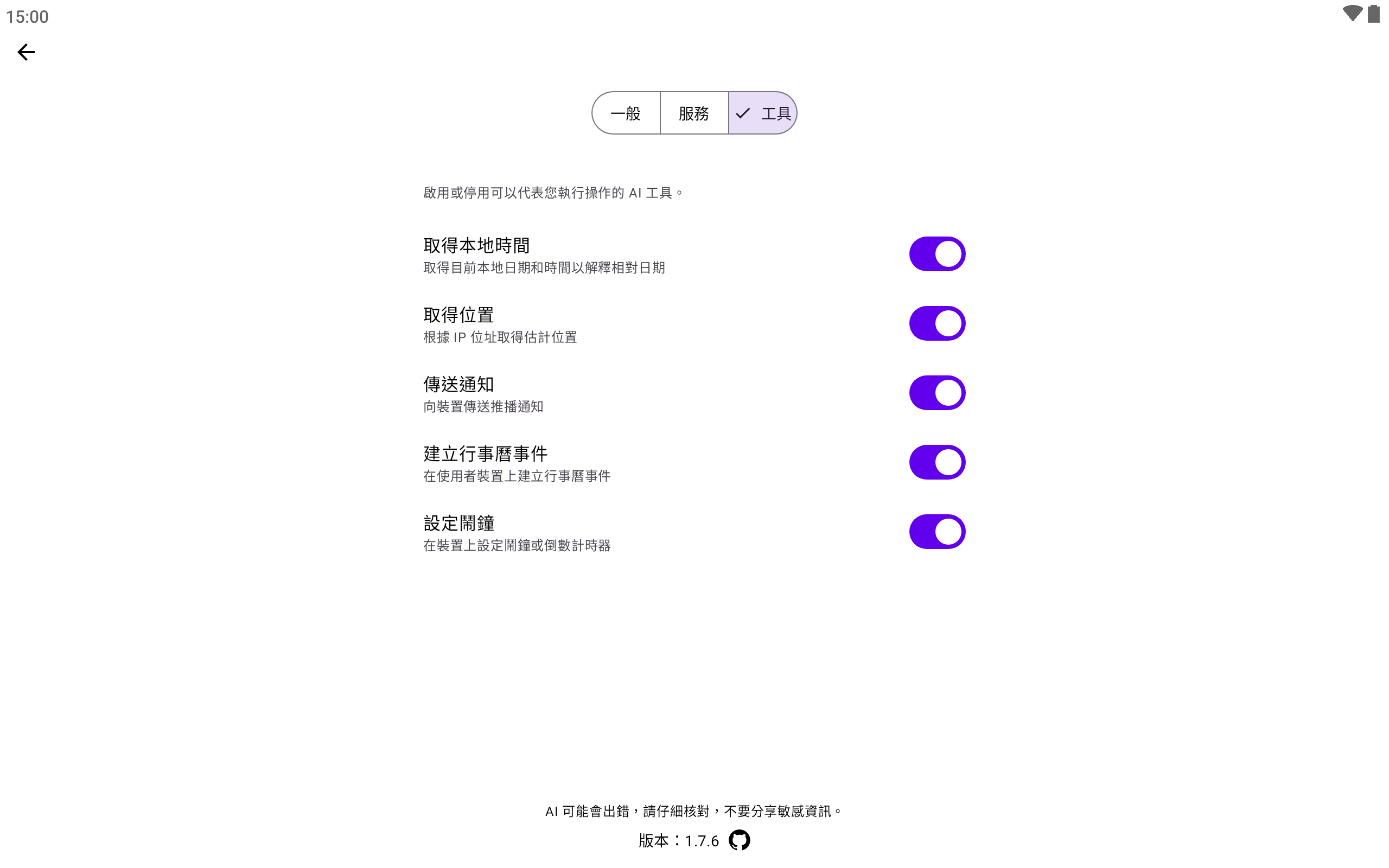1389x868 pixels.
Task: Select the 工具 tab
Action: pyautogui.click(x=763, y=113)
